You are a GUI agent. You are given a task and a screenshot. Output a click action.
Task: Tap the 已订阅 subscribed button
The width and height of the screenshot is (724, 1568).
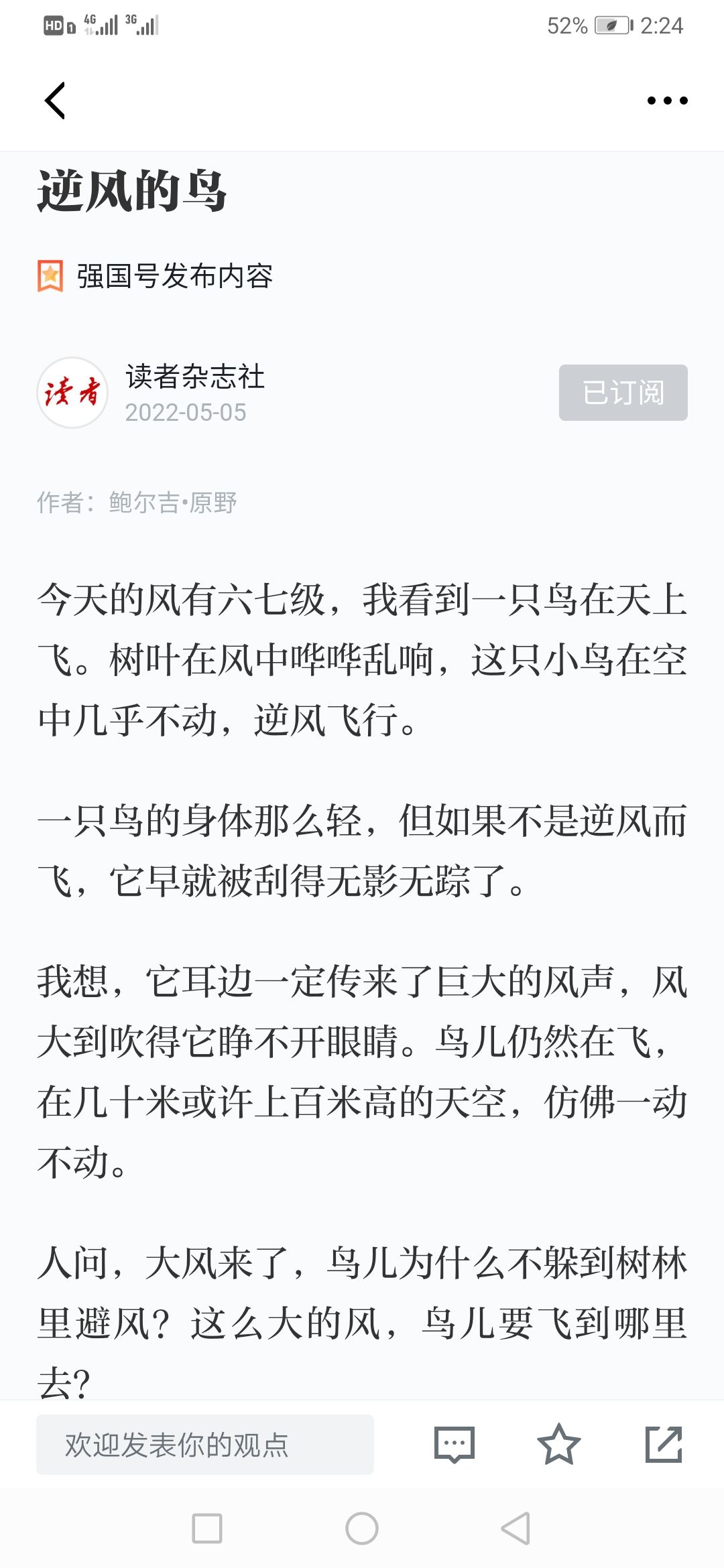coord(623,393)
